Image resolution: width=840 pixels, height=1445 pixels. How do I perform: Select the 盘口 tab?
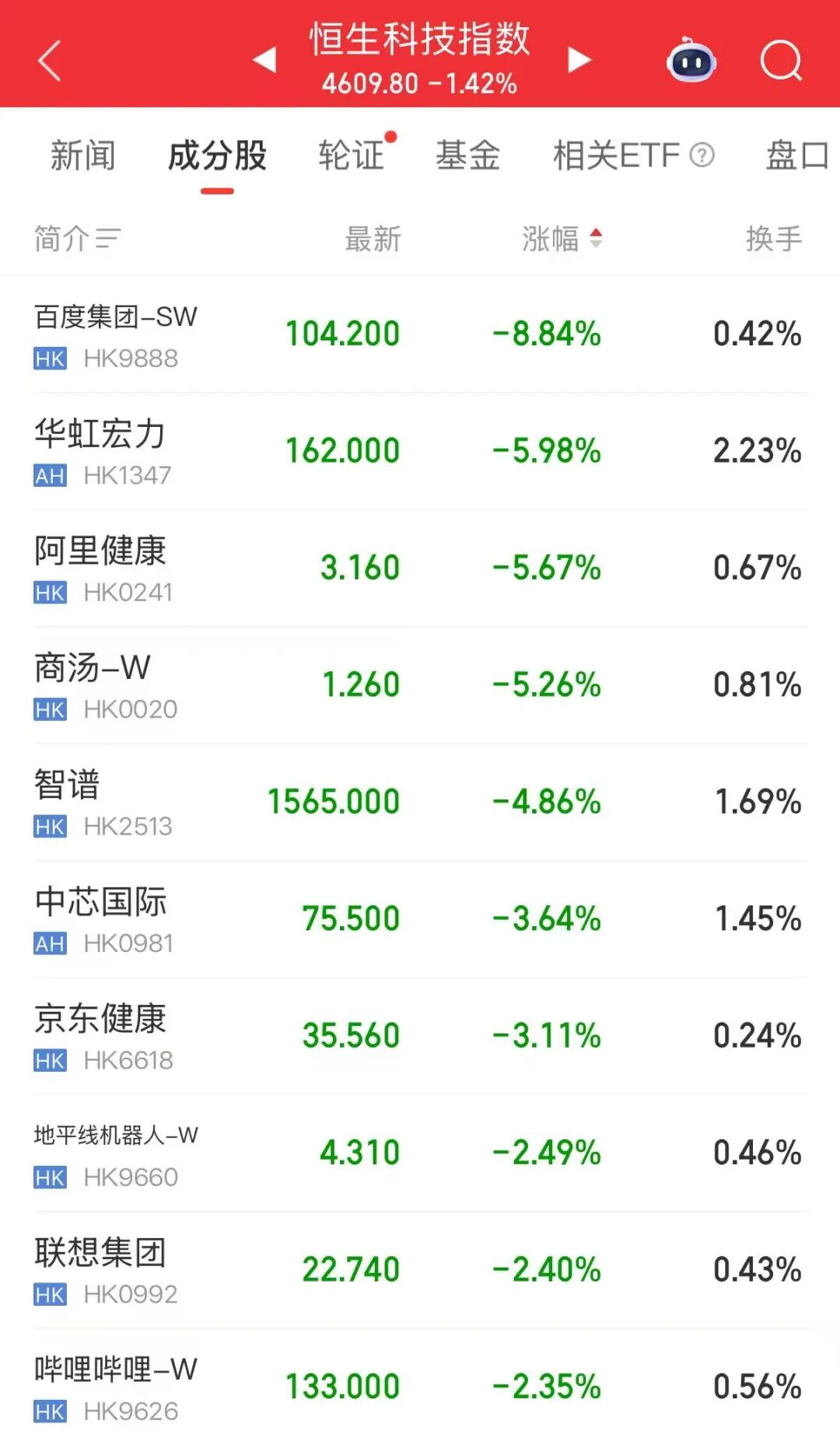point(798,155)
